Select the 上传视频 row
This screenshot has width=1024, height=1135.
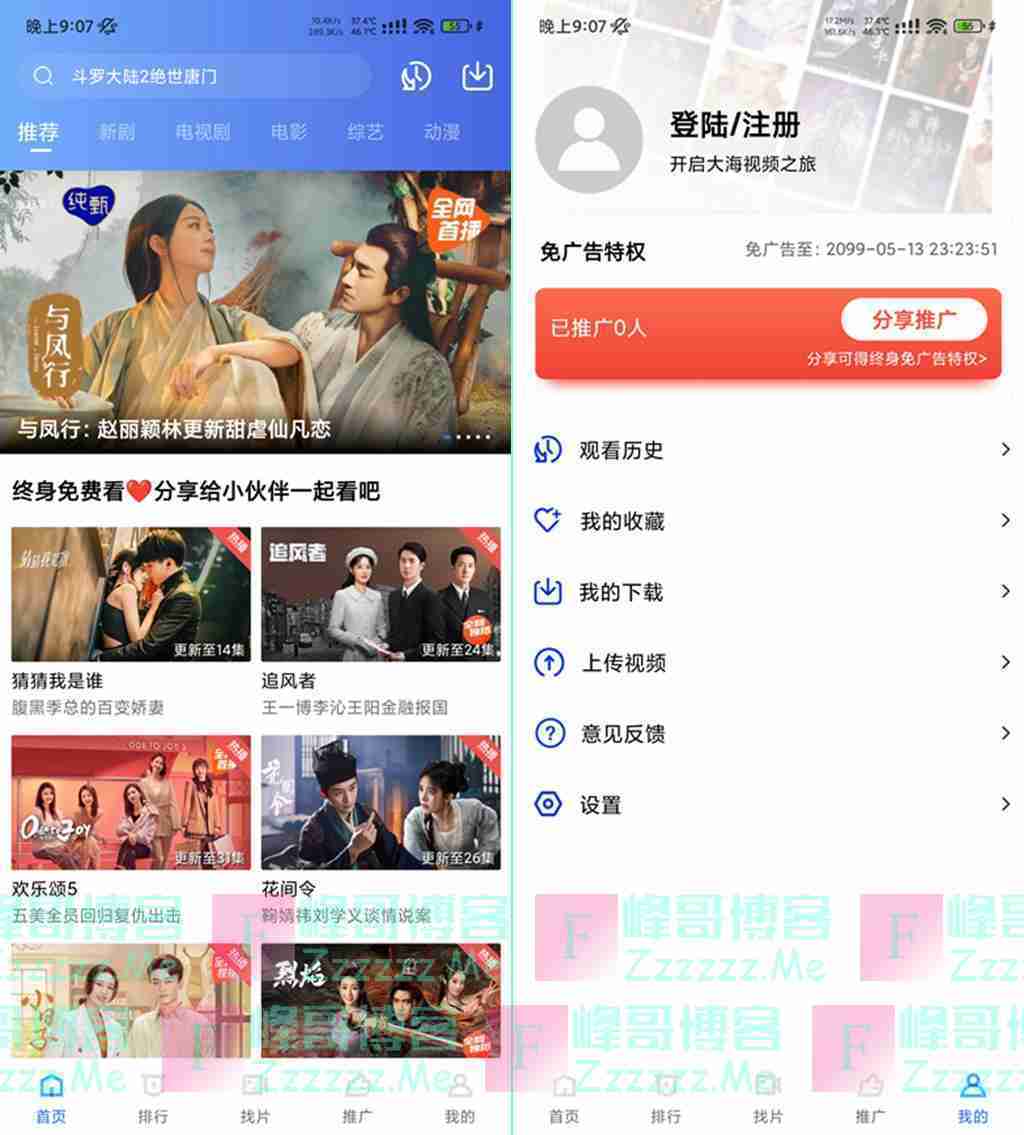[770, 663]
